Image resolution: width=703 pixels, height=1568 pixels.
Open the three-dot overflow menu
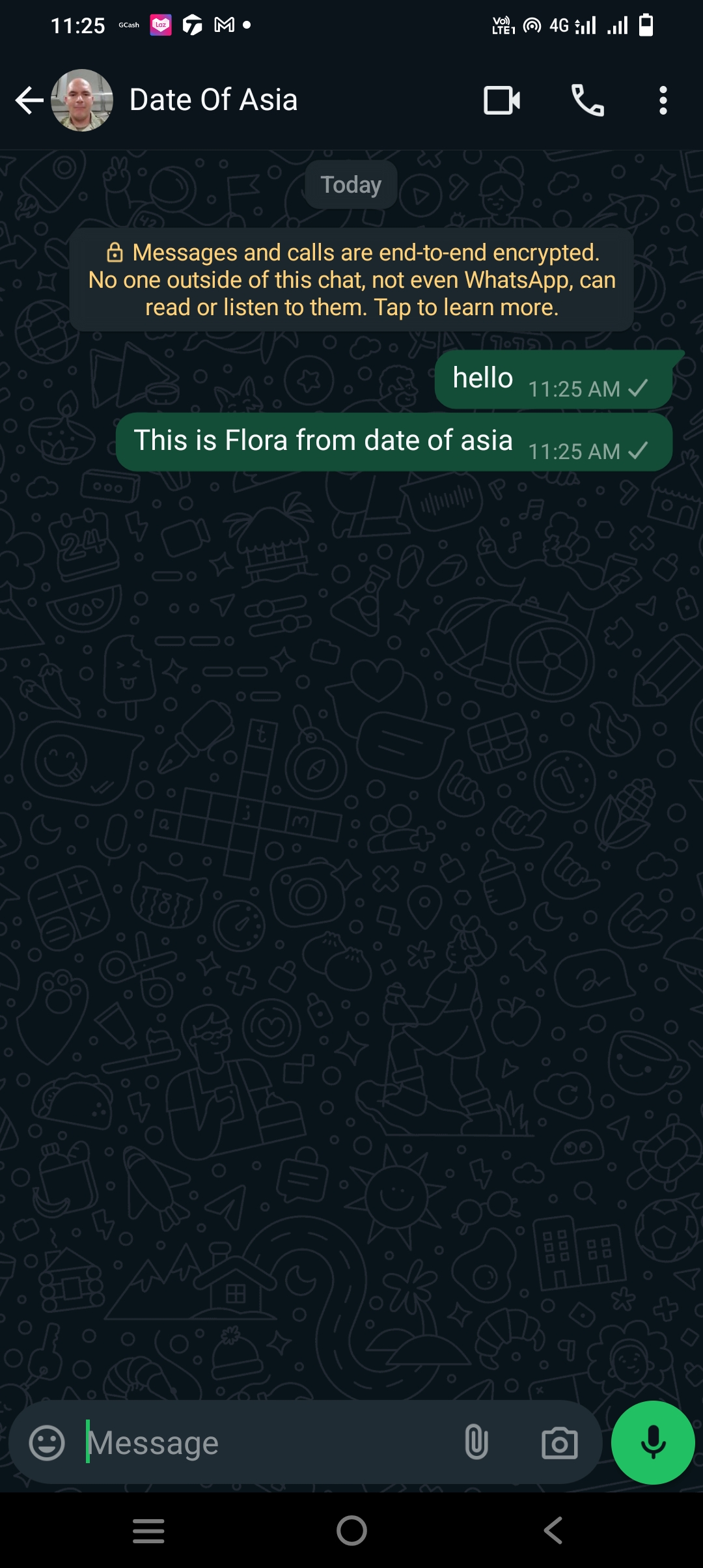(x=663, y=100)
